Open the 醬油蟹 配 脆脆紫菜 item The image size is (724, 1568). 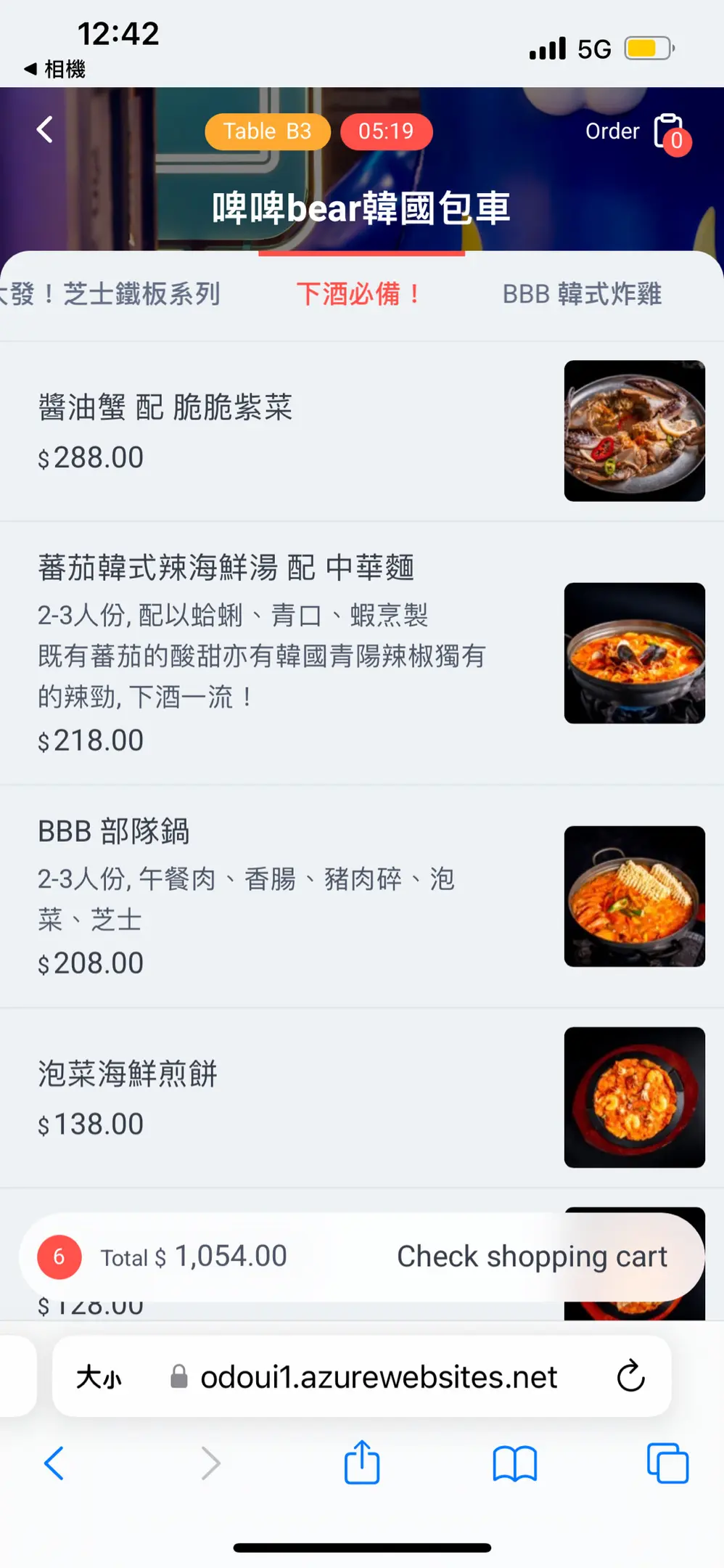coord(165,407)
